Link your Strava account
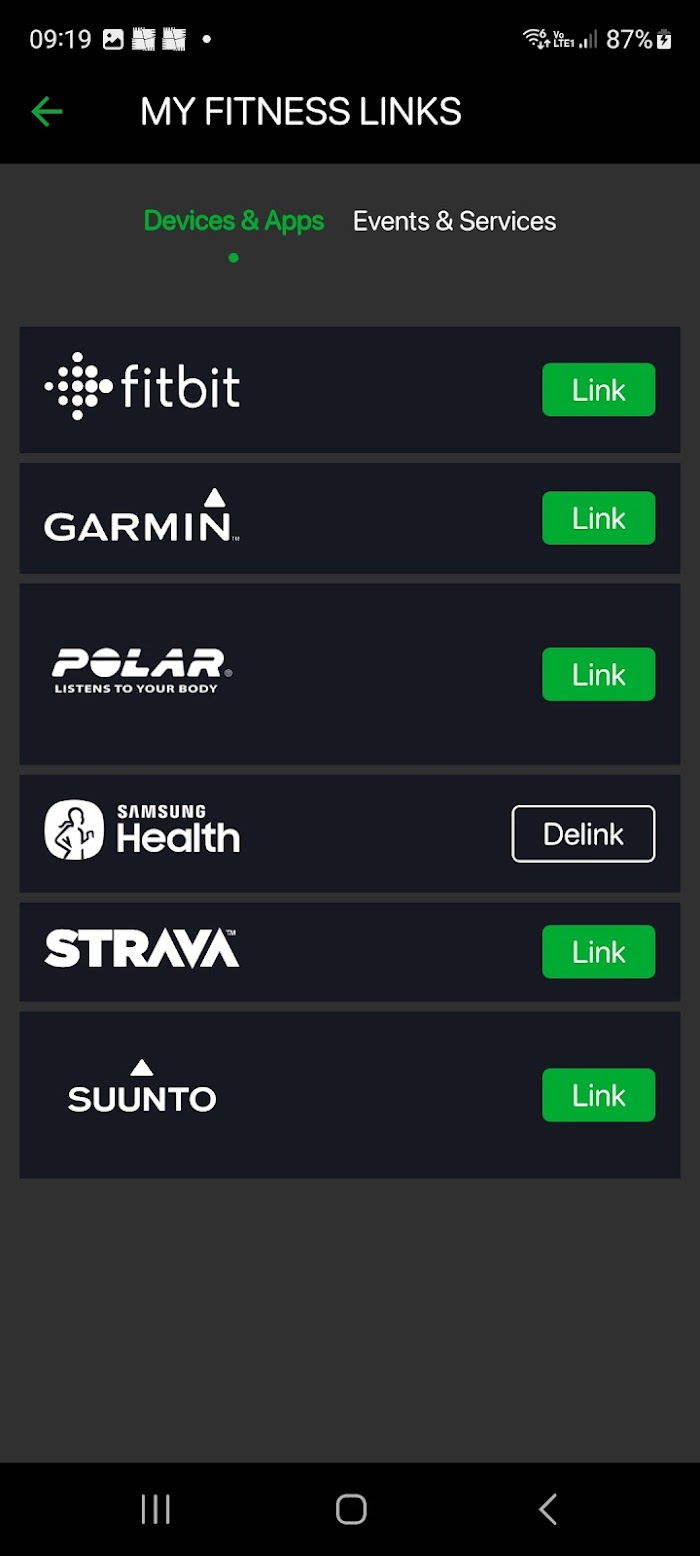The height and width of the screenshot is (1556, 700). pyautogui.click(x=598, y=952)
